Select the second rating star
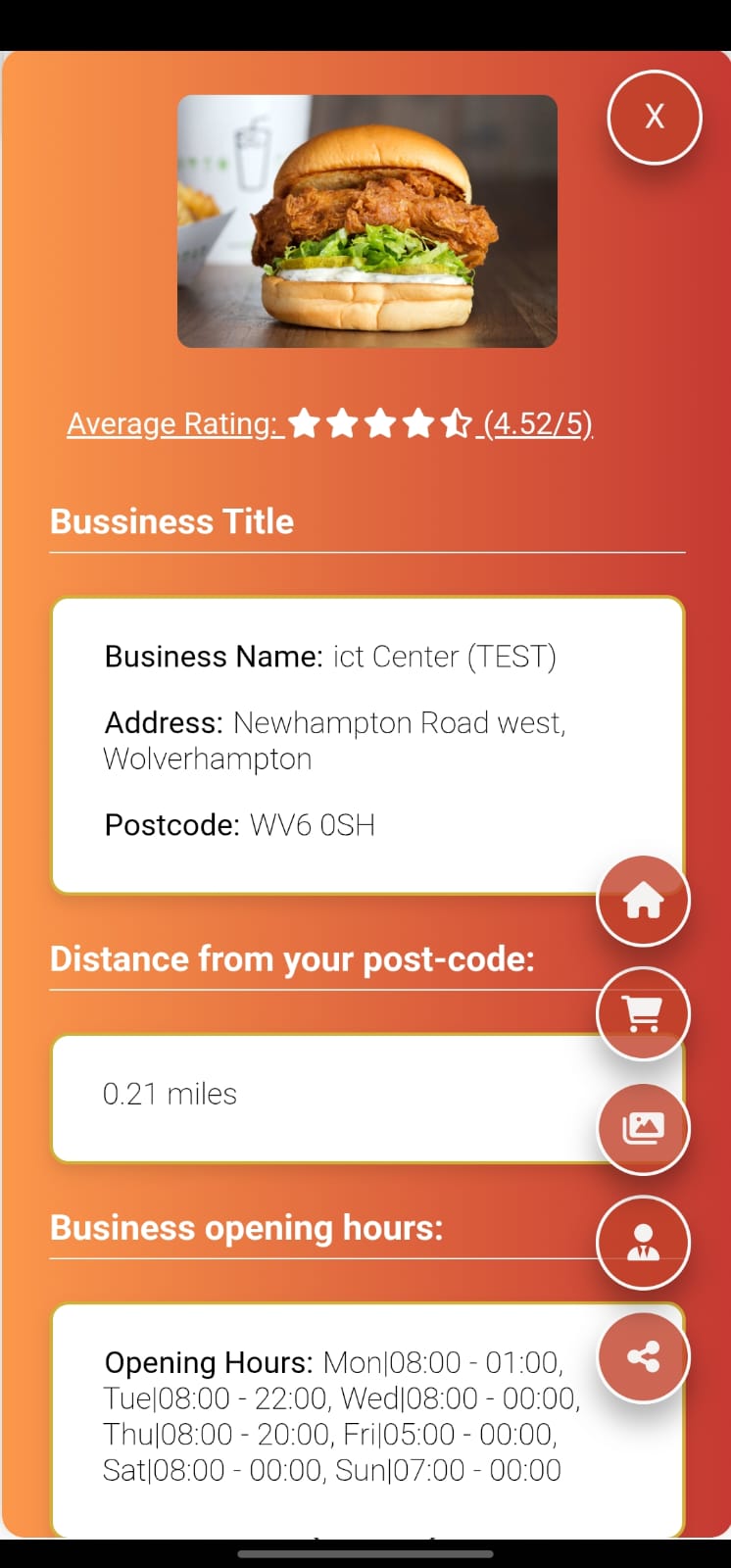The height and width of the screenshot is (1568, 731). (x=343, y=422)
